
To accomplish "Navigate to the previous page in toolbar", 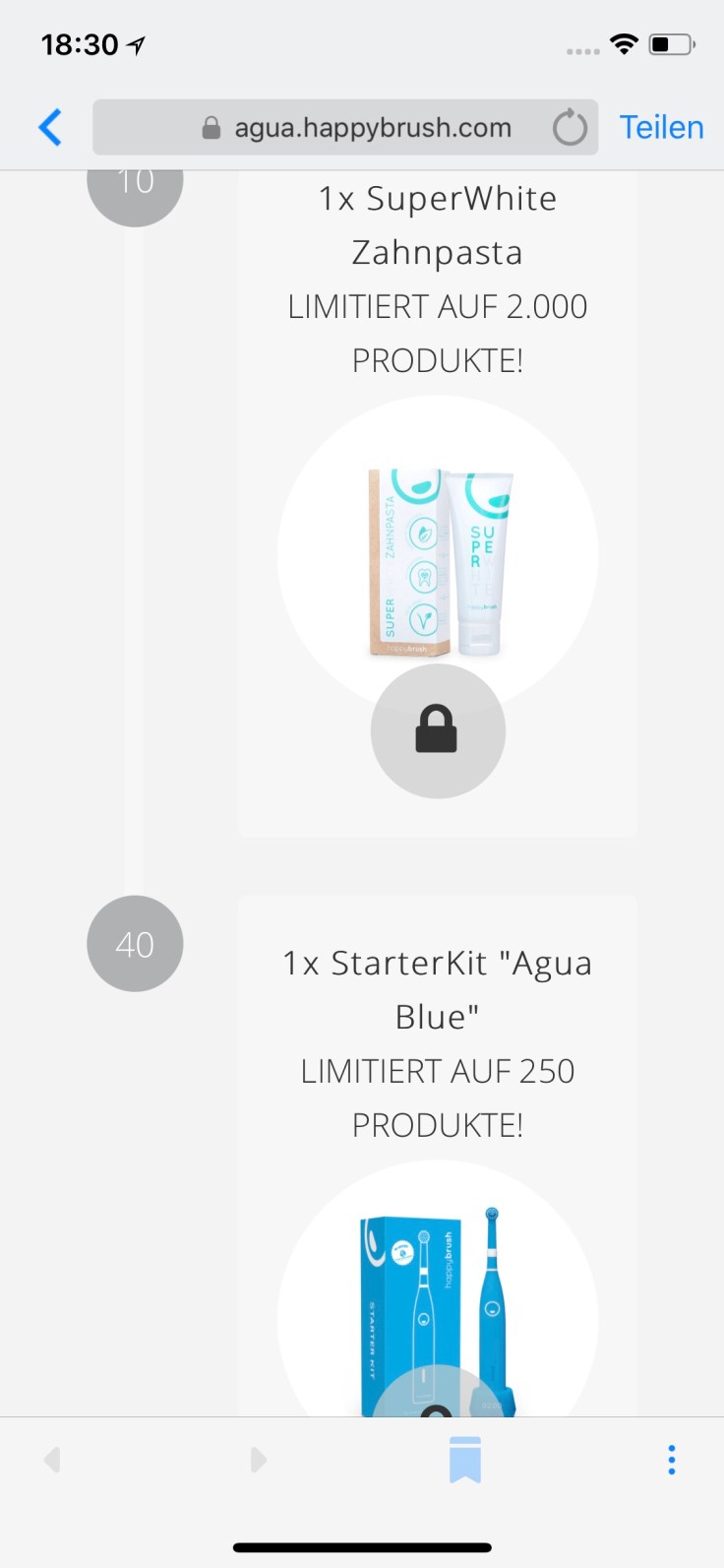I will [53, 1459].
